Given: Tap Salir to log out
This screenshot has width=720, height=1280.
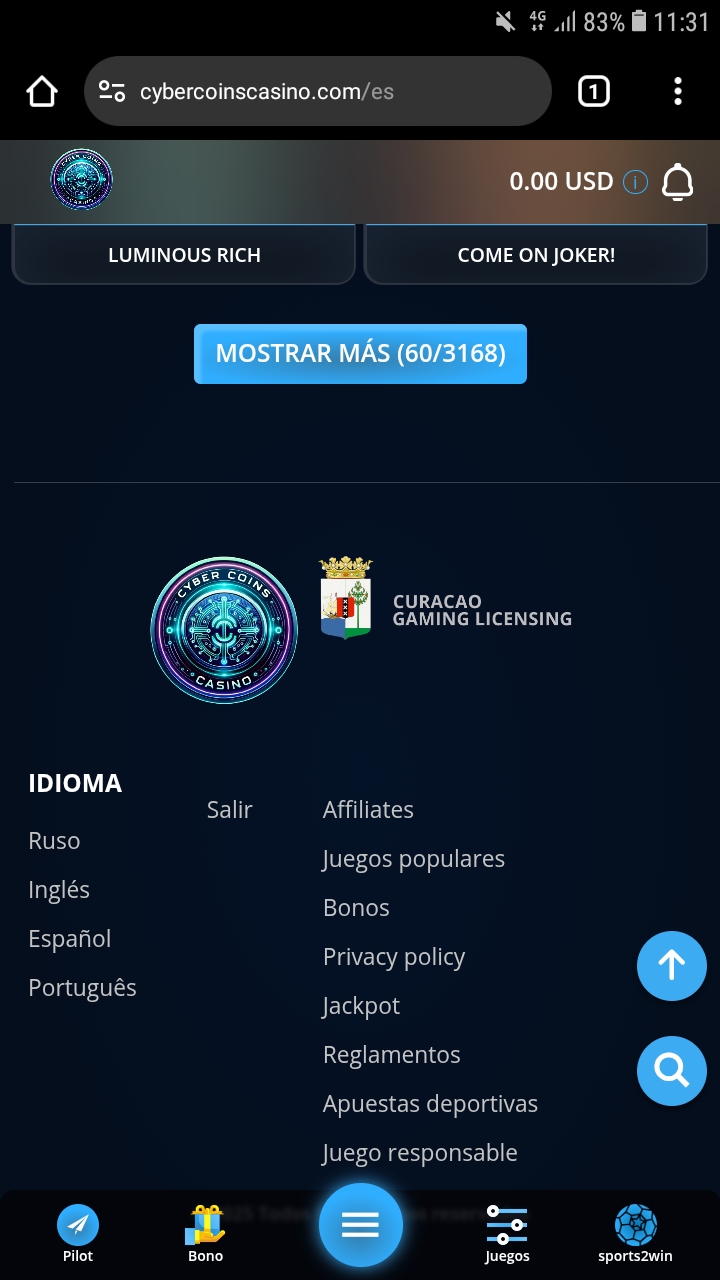Looking at the screenshot, I should click(x=230, y=810).
